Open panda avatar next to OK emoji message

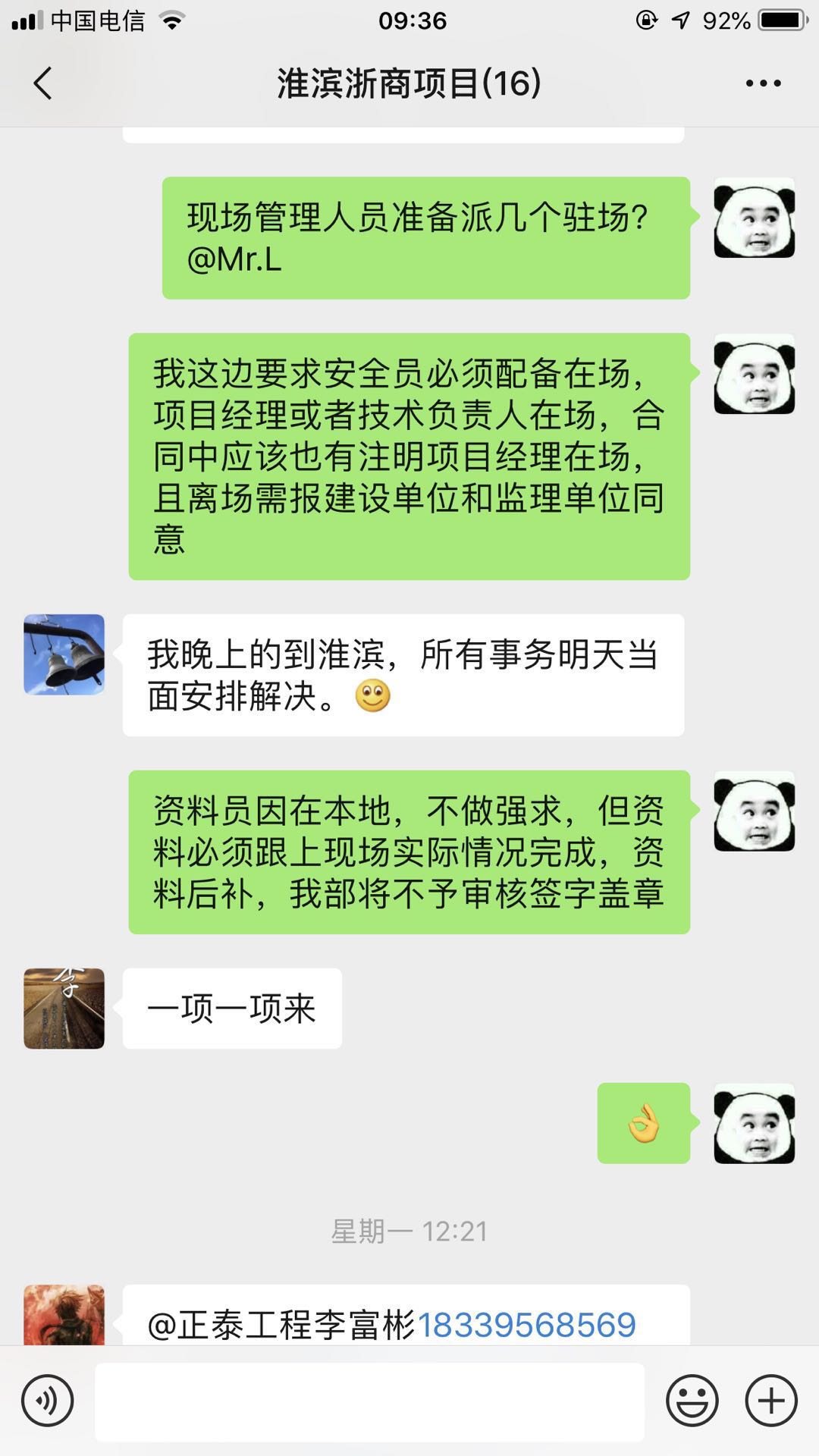click(x=755, y=1123)
